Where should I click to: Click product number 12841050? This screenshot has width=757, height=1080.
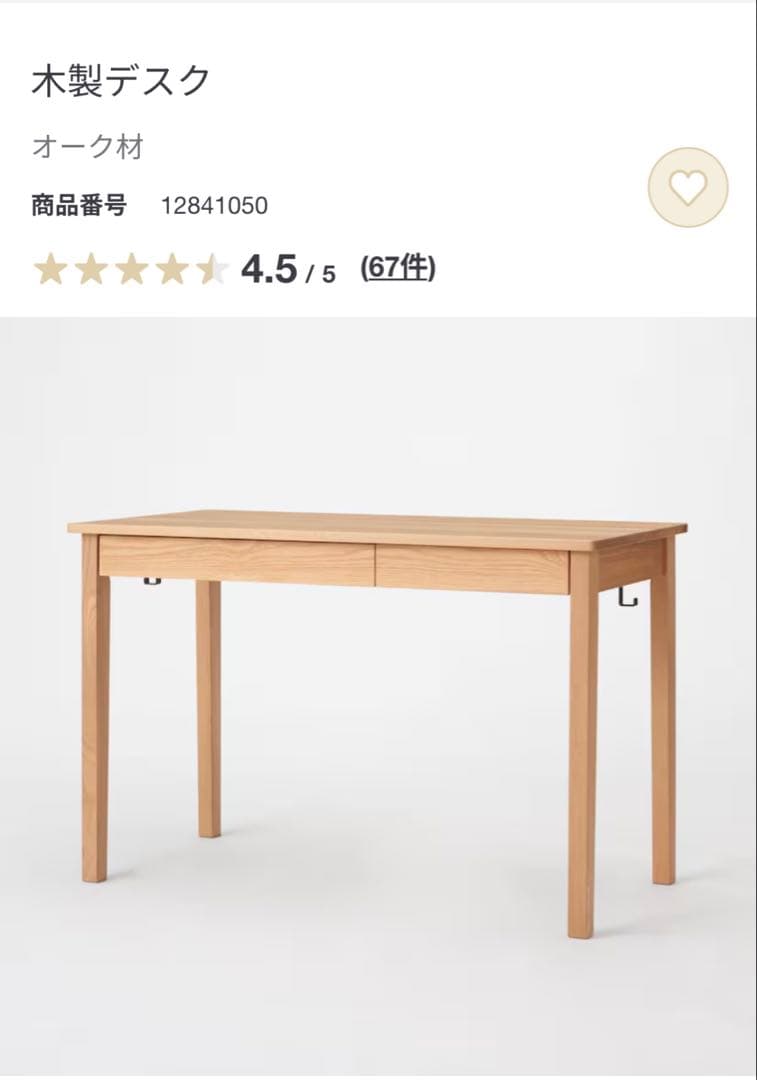pyautogui.click(x=213, y=203)
